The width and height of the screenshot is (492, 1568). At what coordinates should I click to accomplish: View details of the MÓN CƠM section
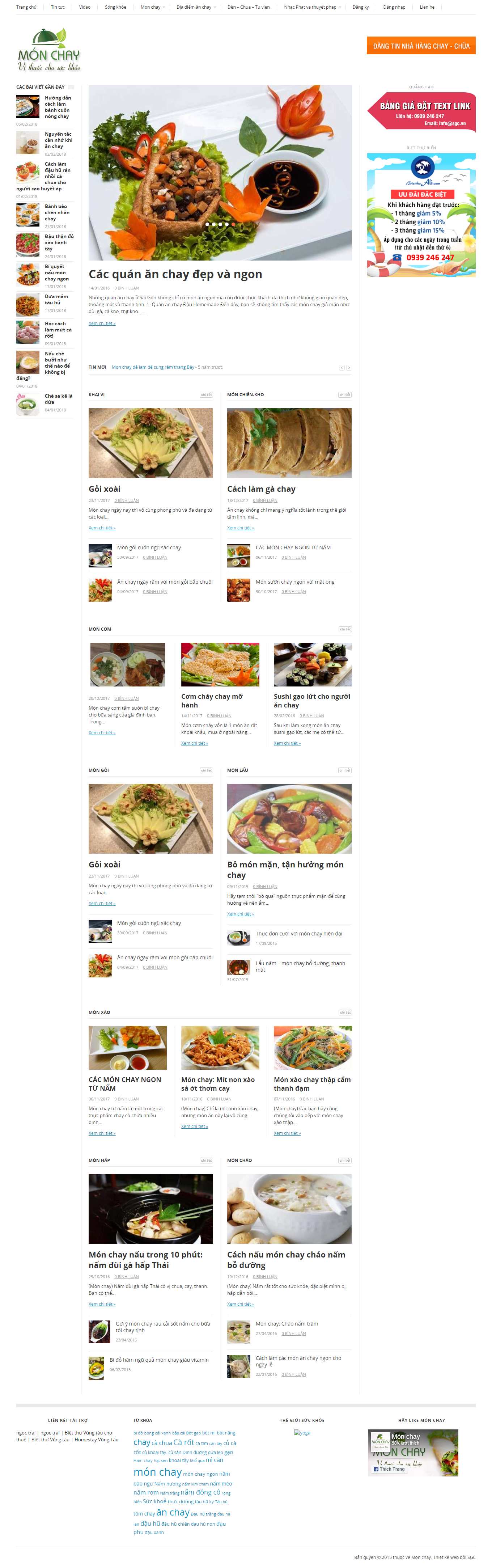pyautogui.click(x=345, y=629)
